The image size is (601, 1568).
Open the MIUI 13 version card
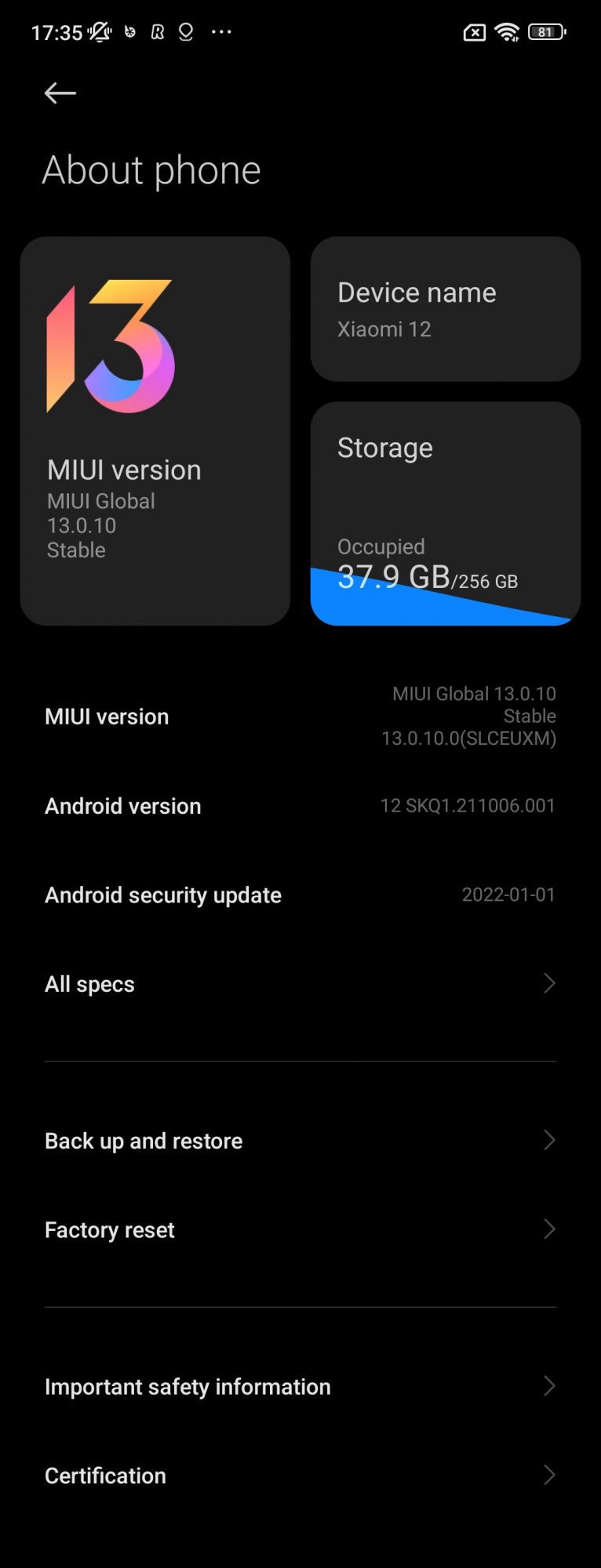(x=155, y=430)
